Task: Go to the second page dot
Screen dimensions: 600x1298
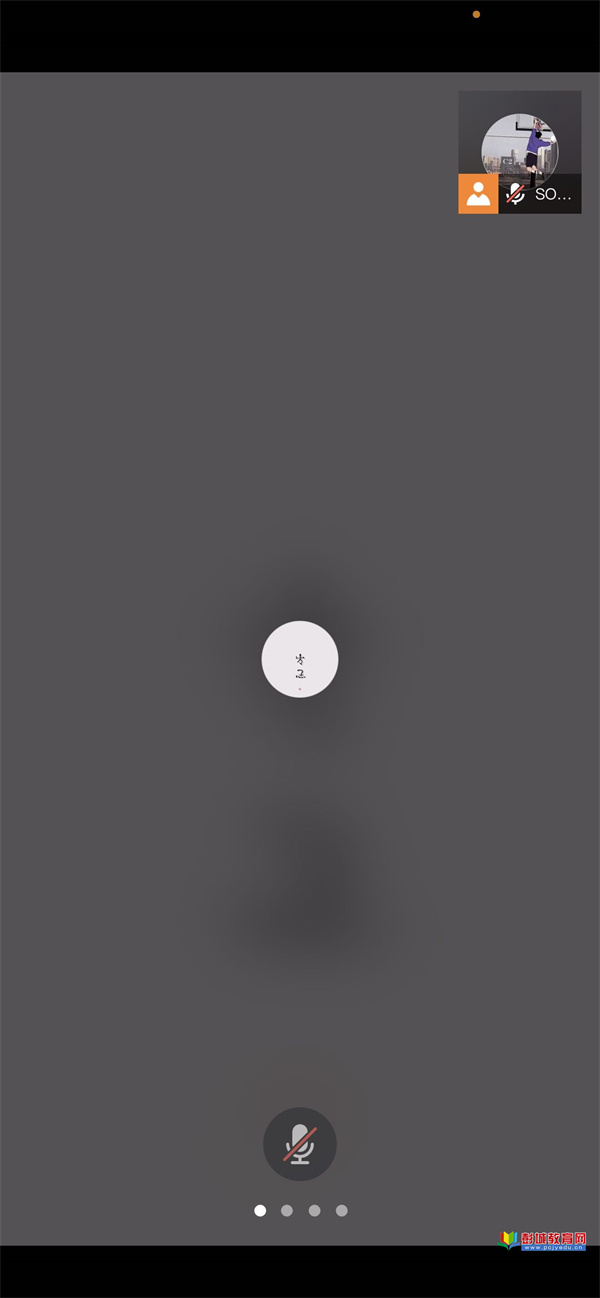Action: coord(287,1210)
